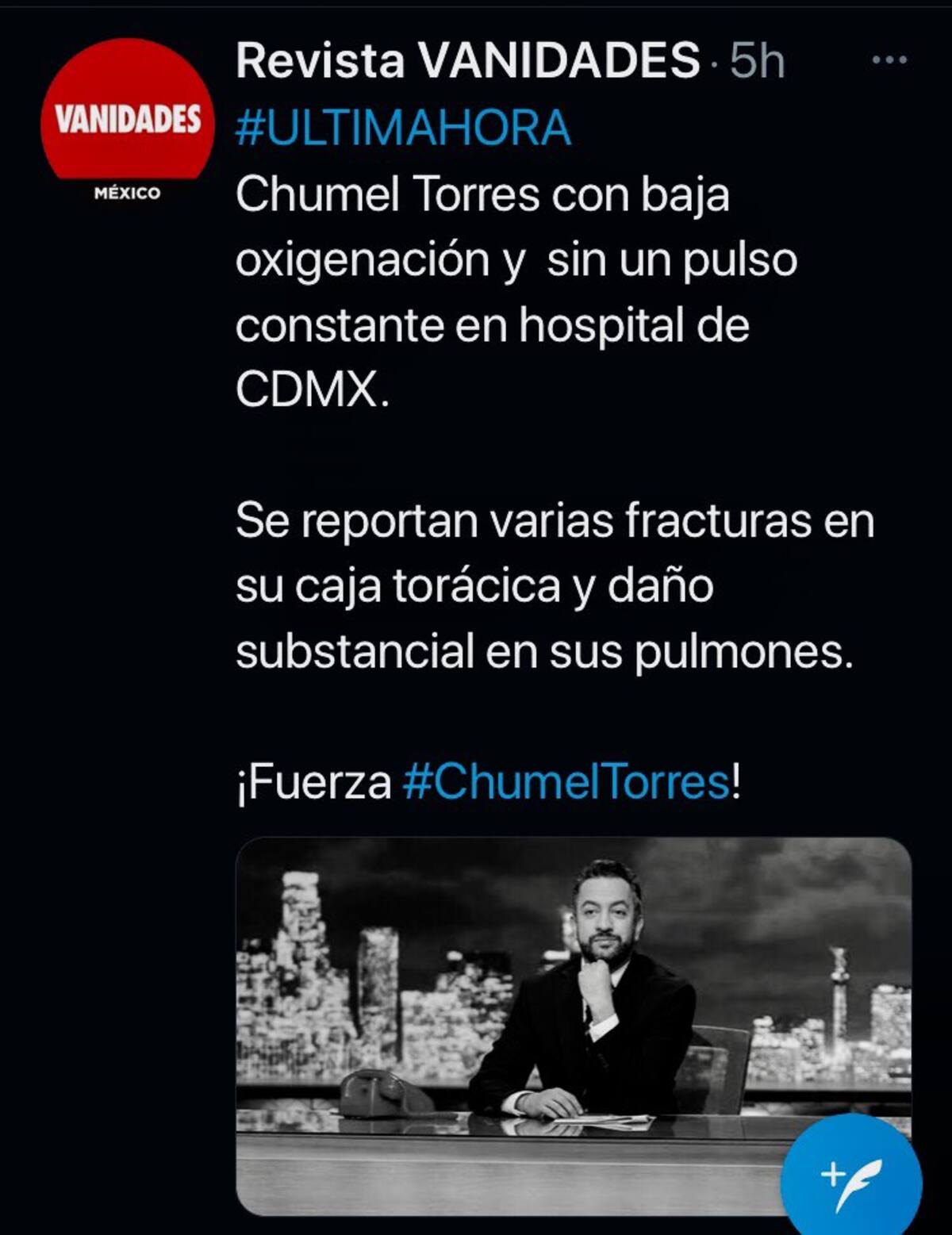Open the Revista VANIDADES profile avatar
952x1235 pixels.
pos(127,119)
